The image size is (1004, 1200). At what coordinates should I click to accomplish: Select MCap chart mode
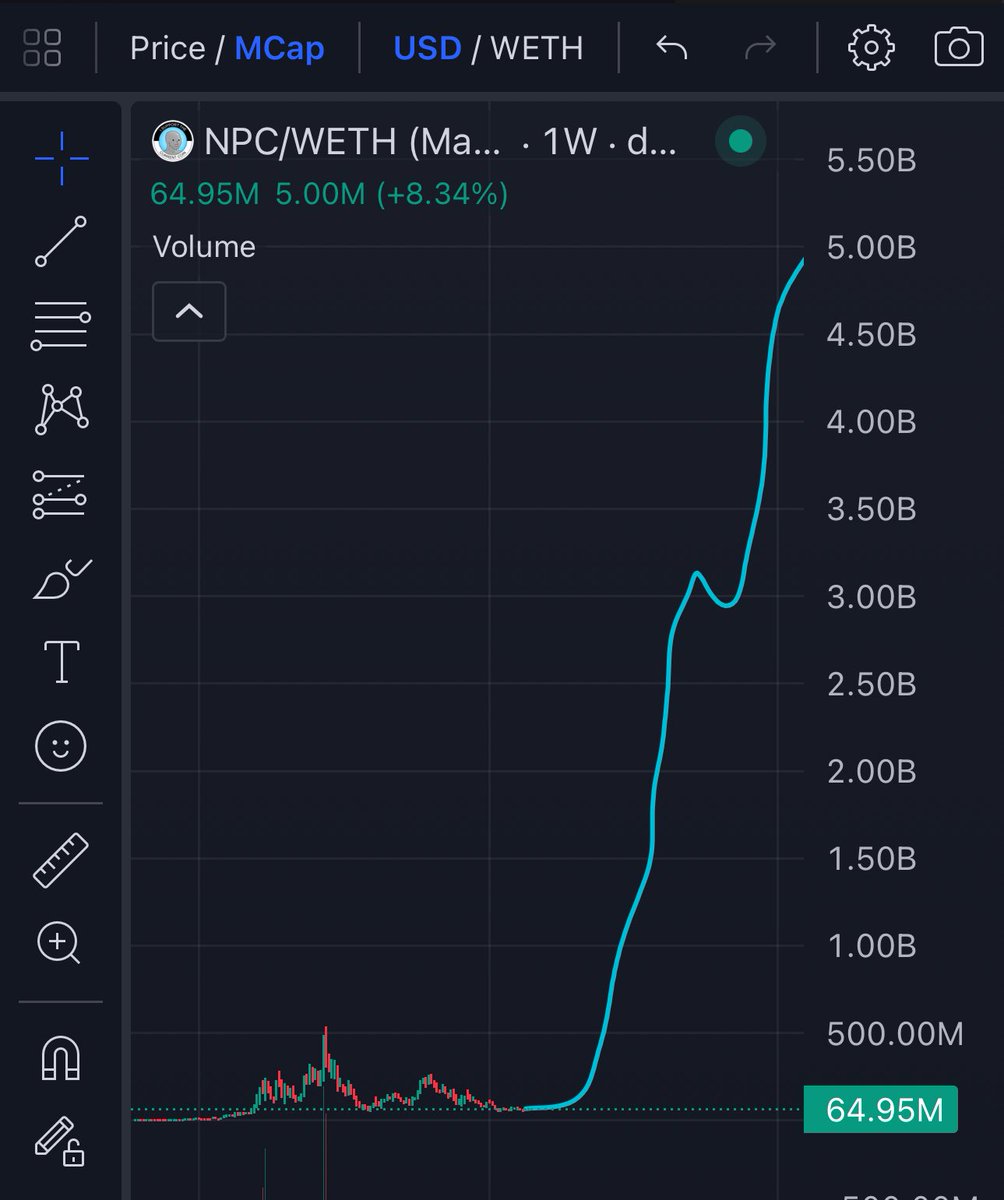(x=279, y=47)
